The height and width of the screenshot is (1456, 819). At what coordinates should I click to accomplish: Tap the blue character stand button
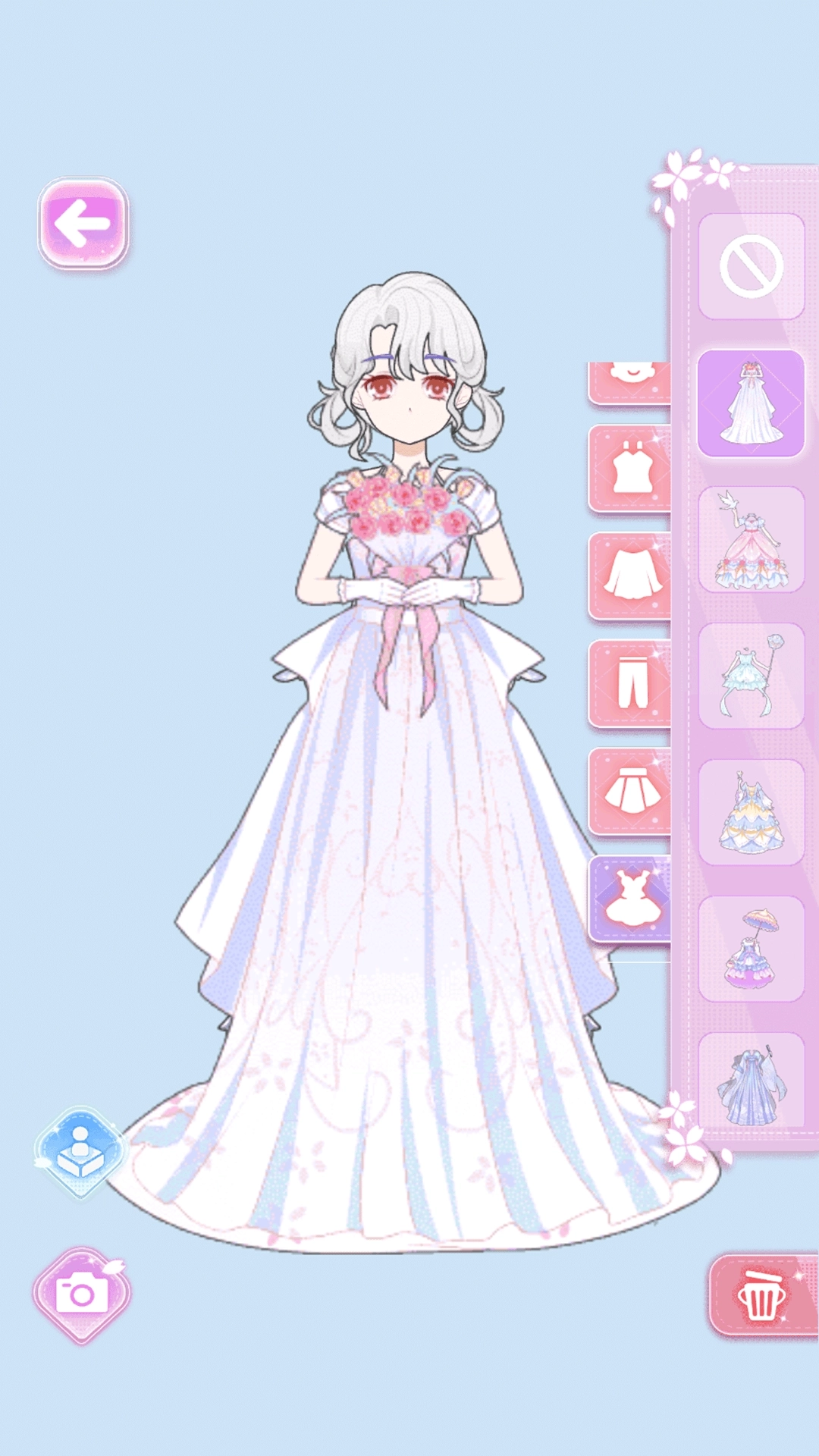click(x=80, y=1151)
